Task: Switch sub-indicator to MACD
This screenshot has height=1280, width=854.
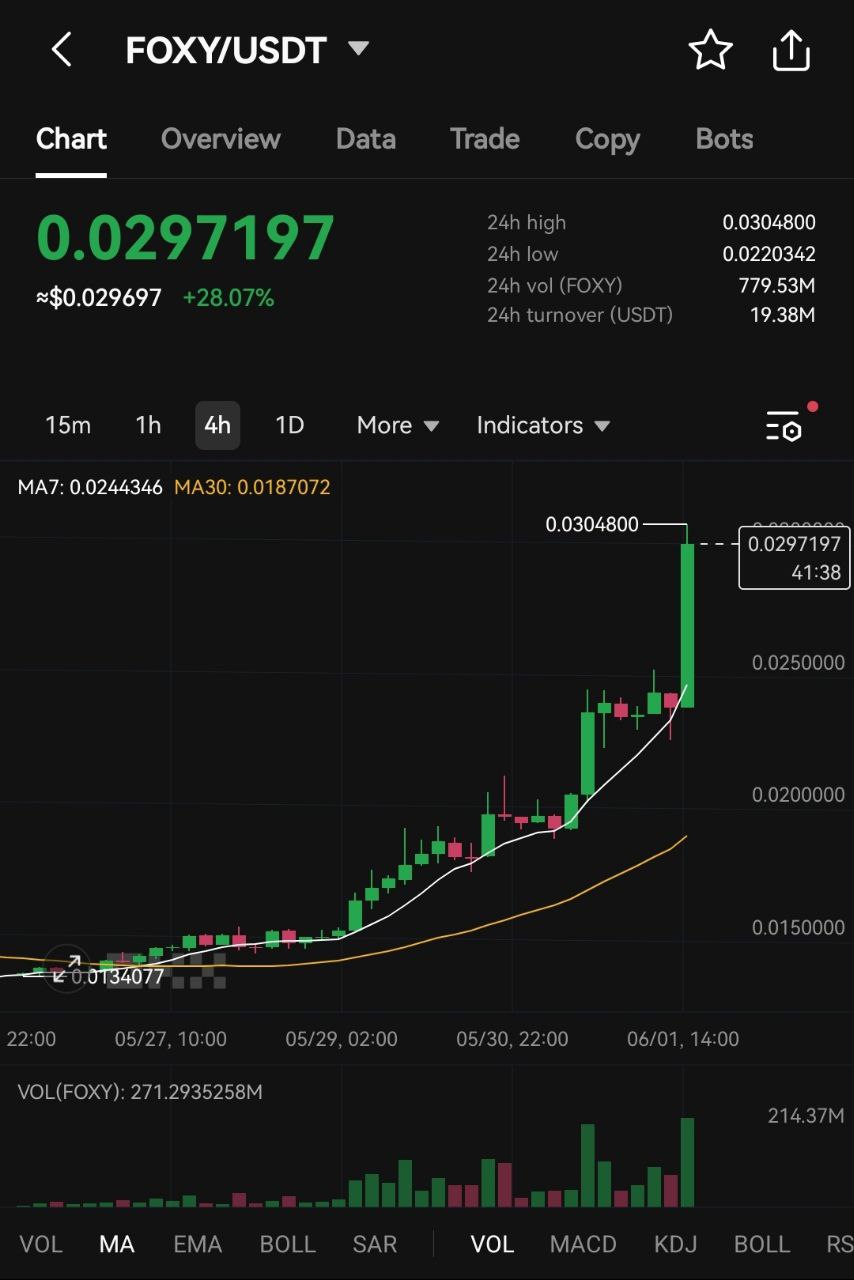Action: [583, 1244]
